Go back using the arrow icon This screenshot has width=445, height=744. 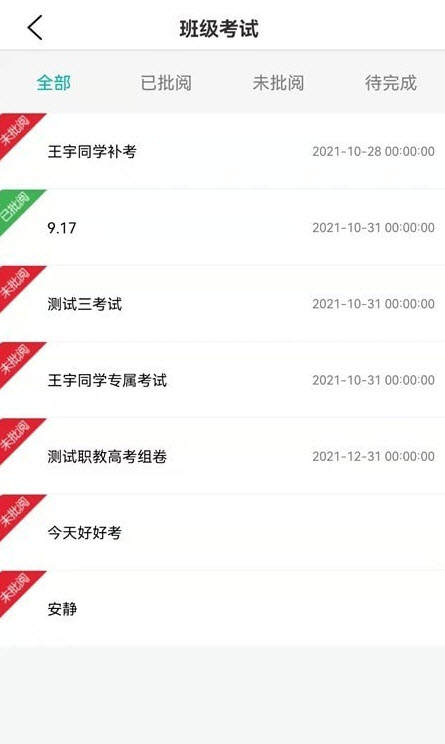[35, 28]
